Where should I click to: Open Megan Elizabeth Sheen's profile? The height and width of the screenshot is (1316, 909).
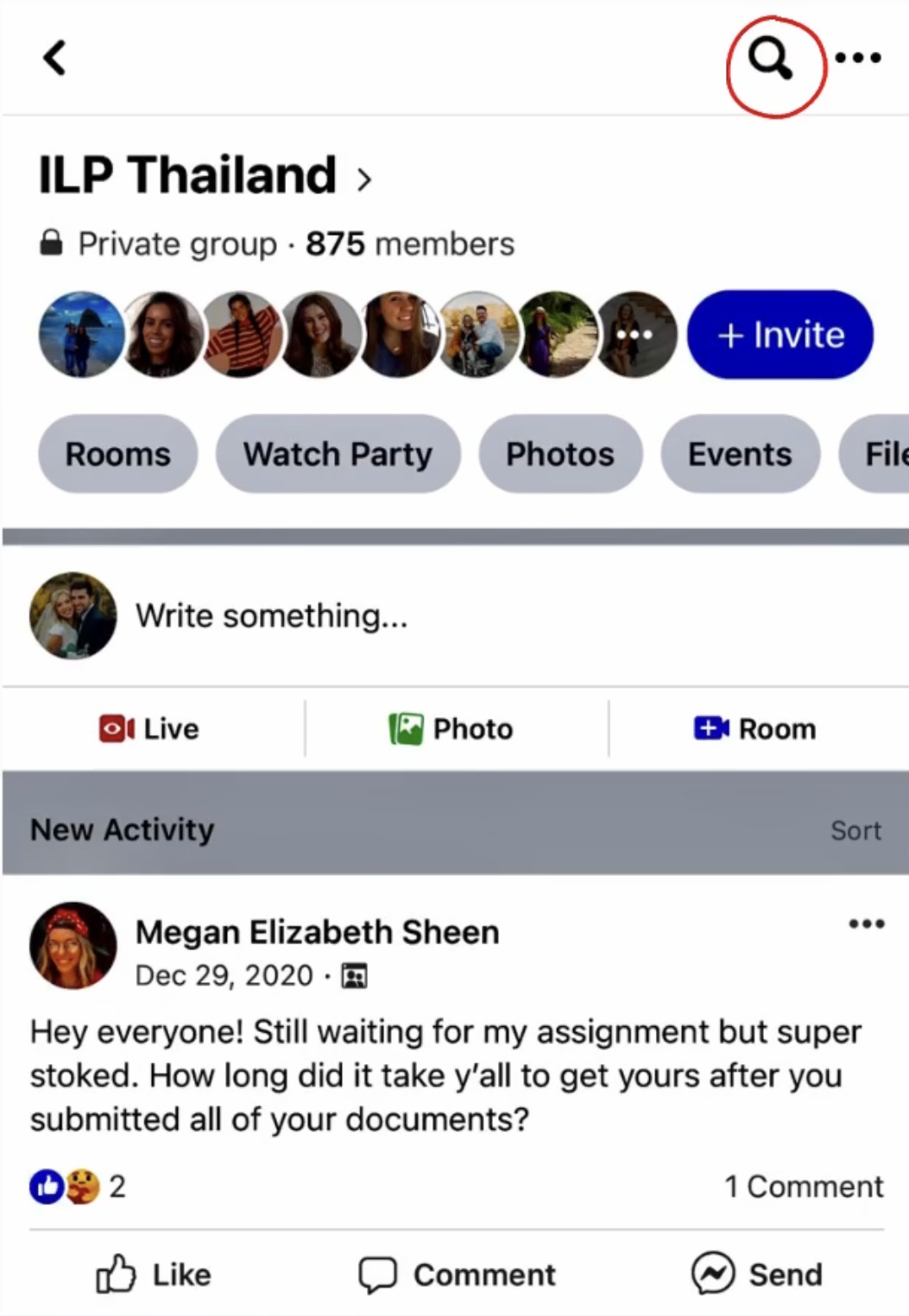point(317,932)
